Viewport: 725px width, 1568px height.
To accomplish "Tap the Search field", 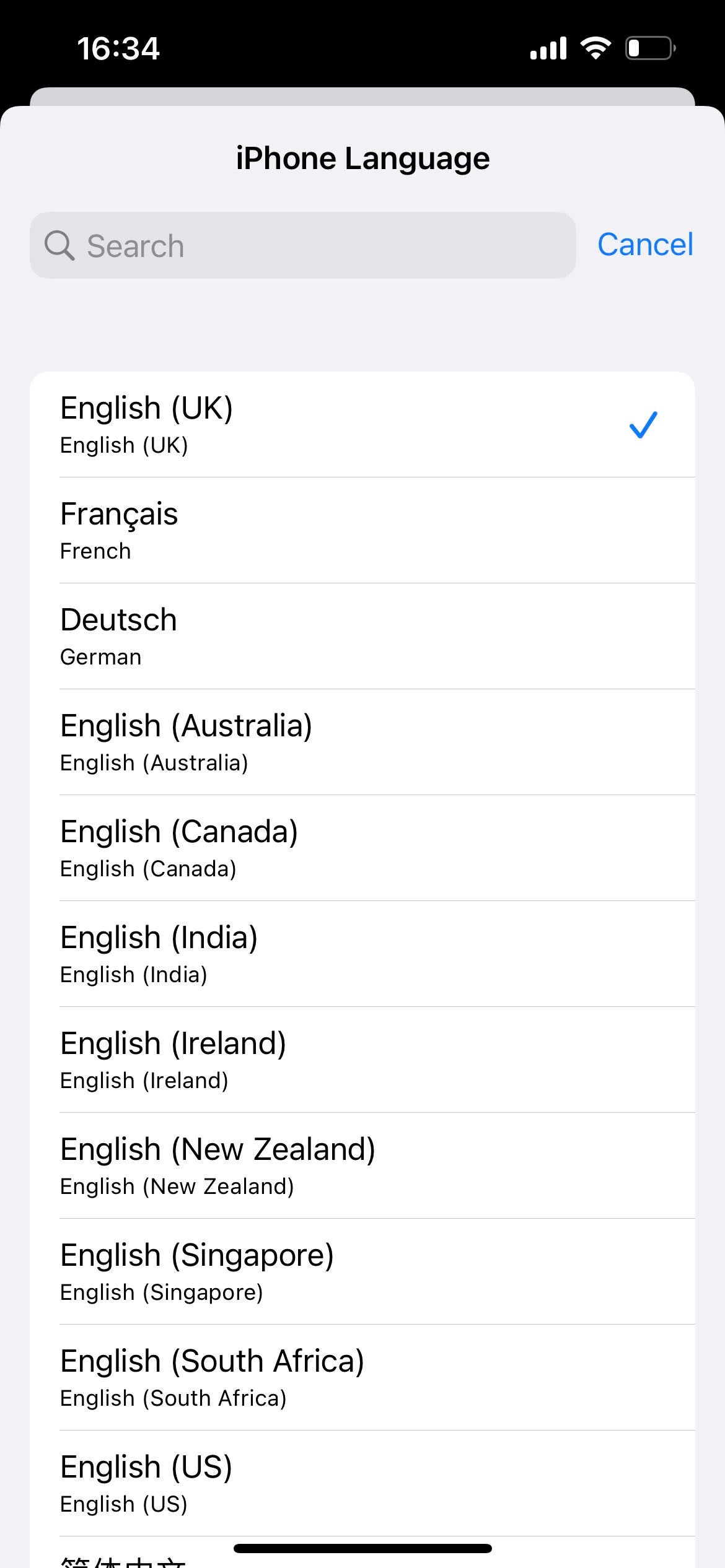I will 302,245.
